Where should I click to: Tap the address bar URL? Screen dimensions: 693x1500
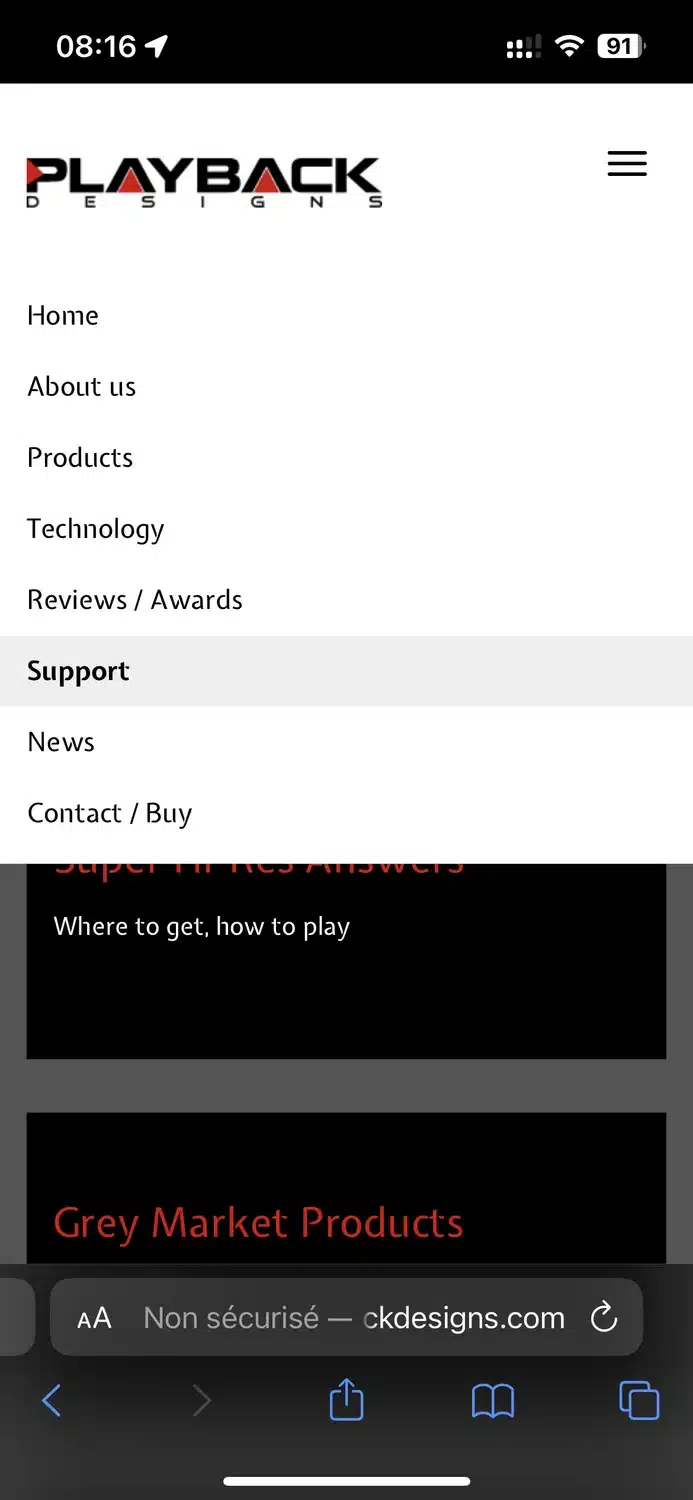[354, 1318]
